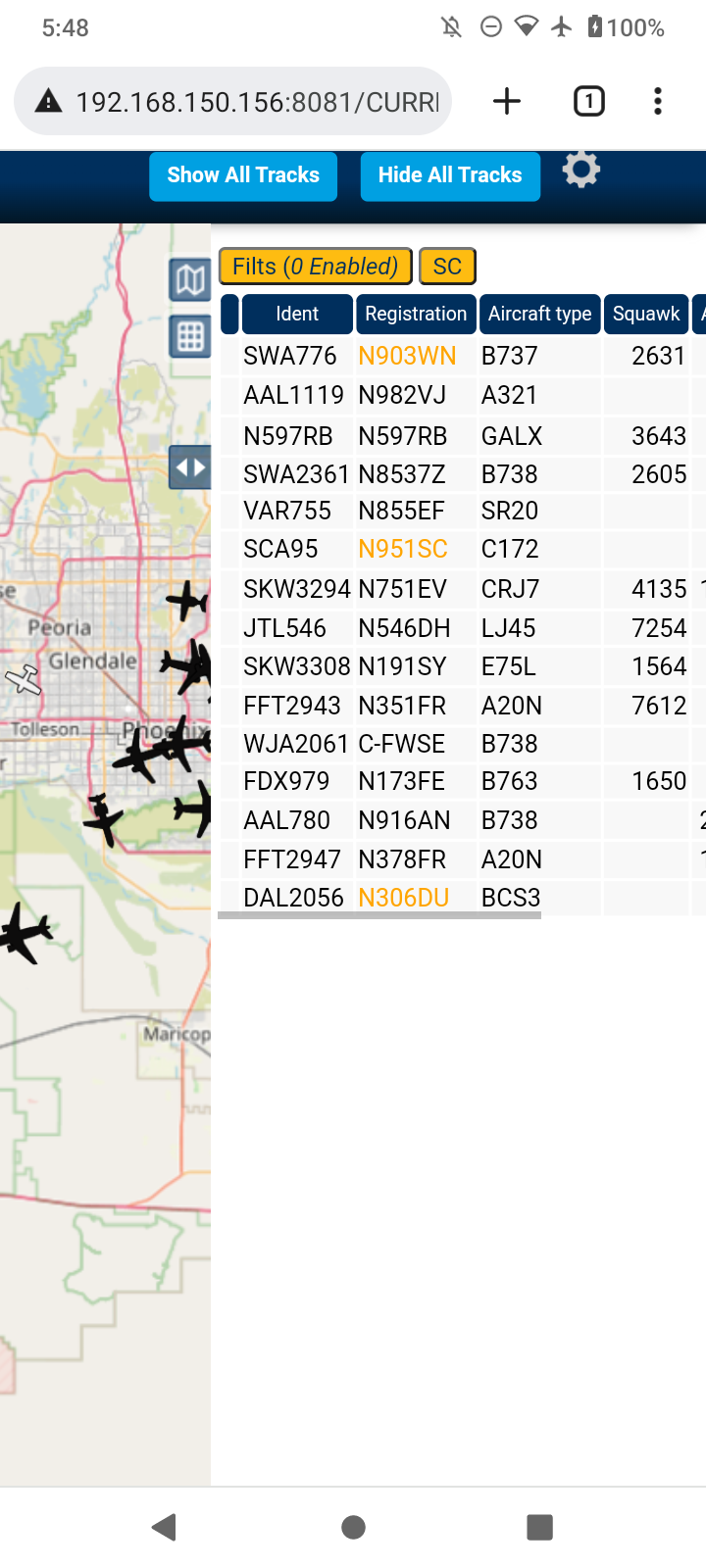Open the settings gear icon
The height and width of the screenshot is (1568, 706).
click(x=580, y=171)
